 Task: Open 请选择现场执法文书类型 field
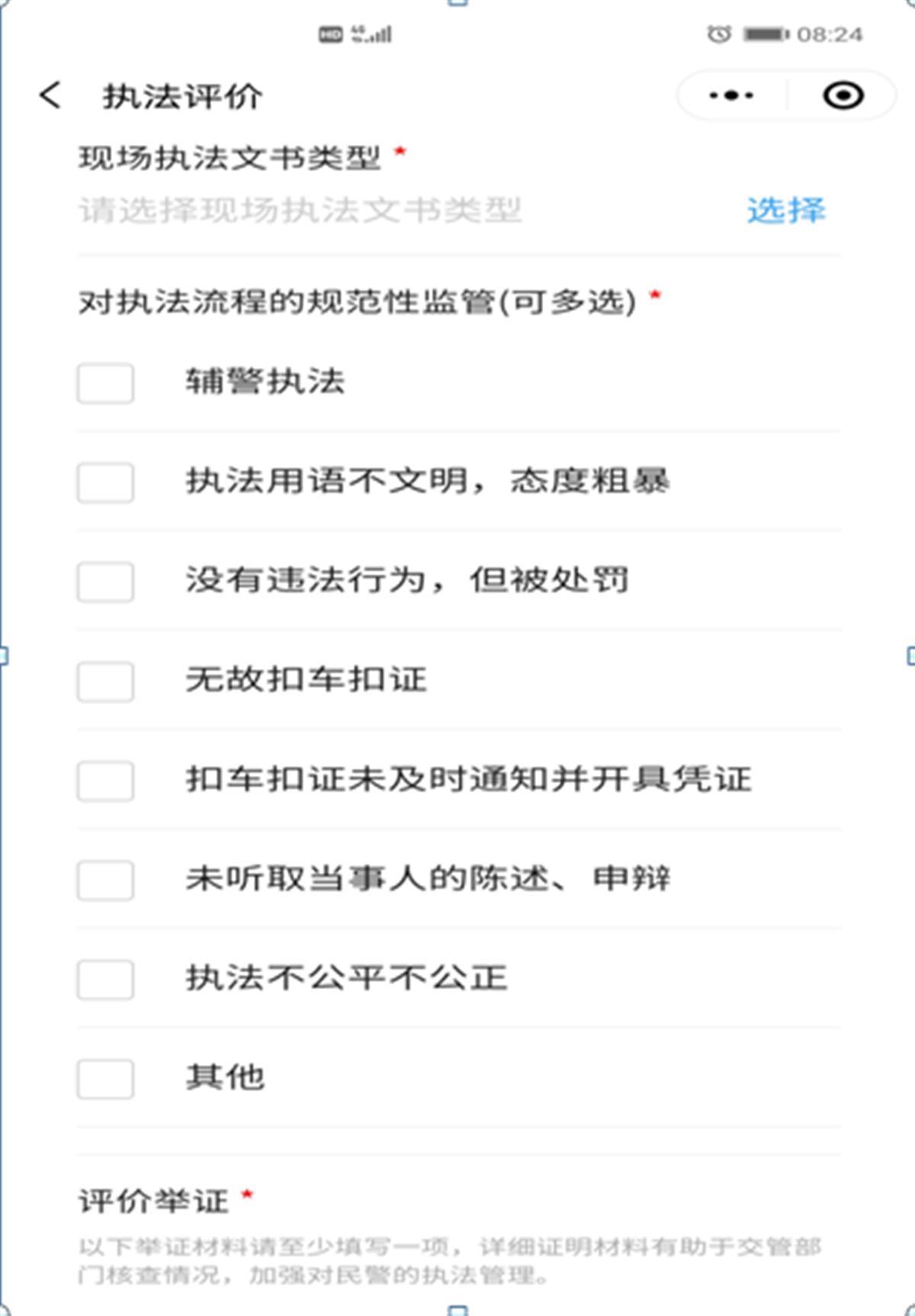[300, 211]
